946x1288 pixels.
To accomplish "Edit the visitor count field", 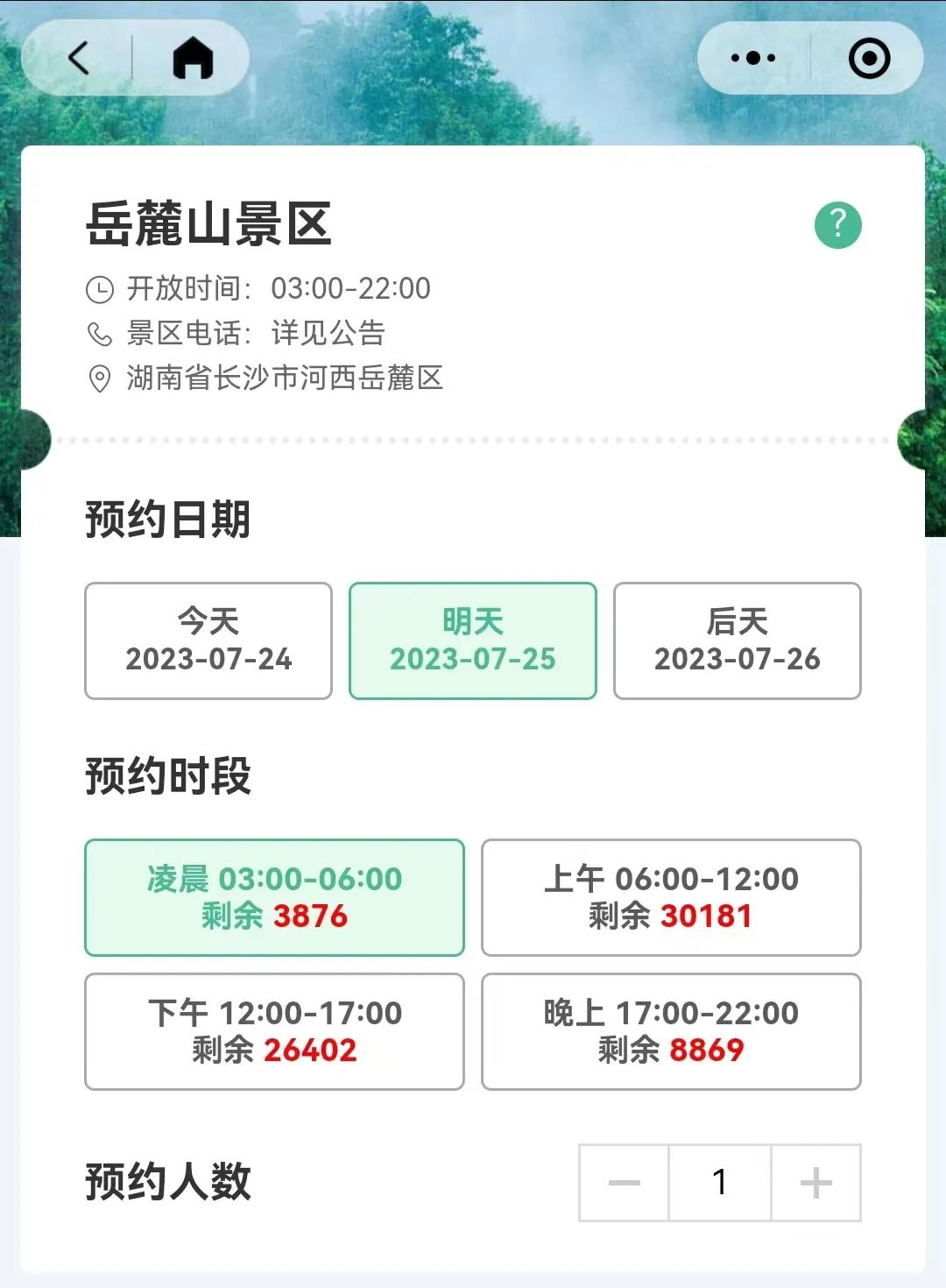I will pos(720,1183).
